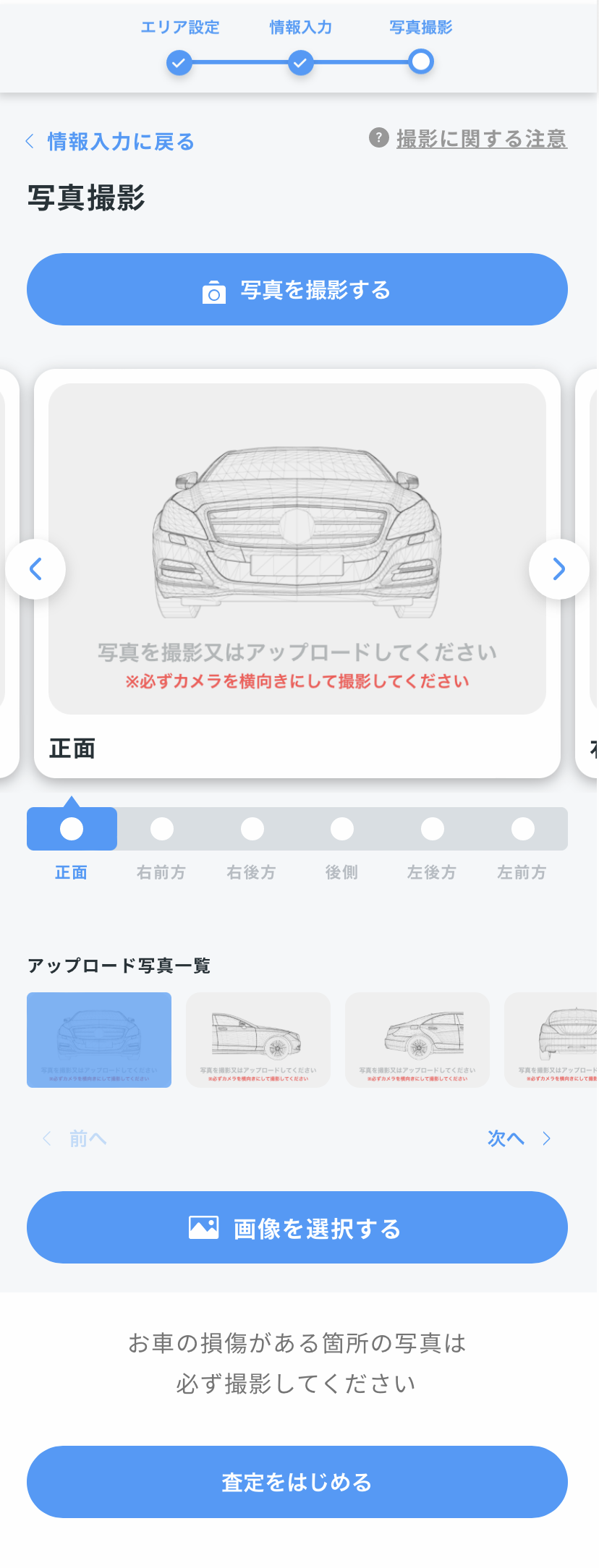The image size is (599, 1568).
Task: Open the 正面 photo placeholder card
Action: click(x=297, y=549)
